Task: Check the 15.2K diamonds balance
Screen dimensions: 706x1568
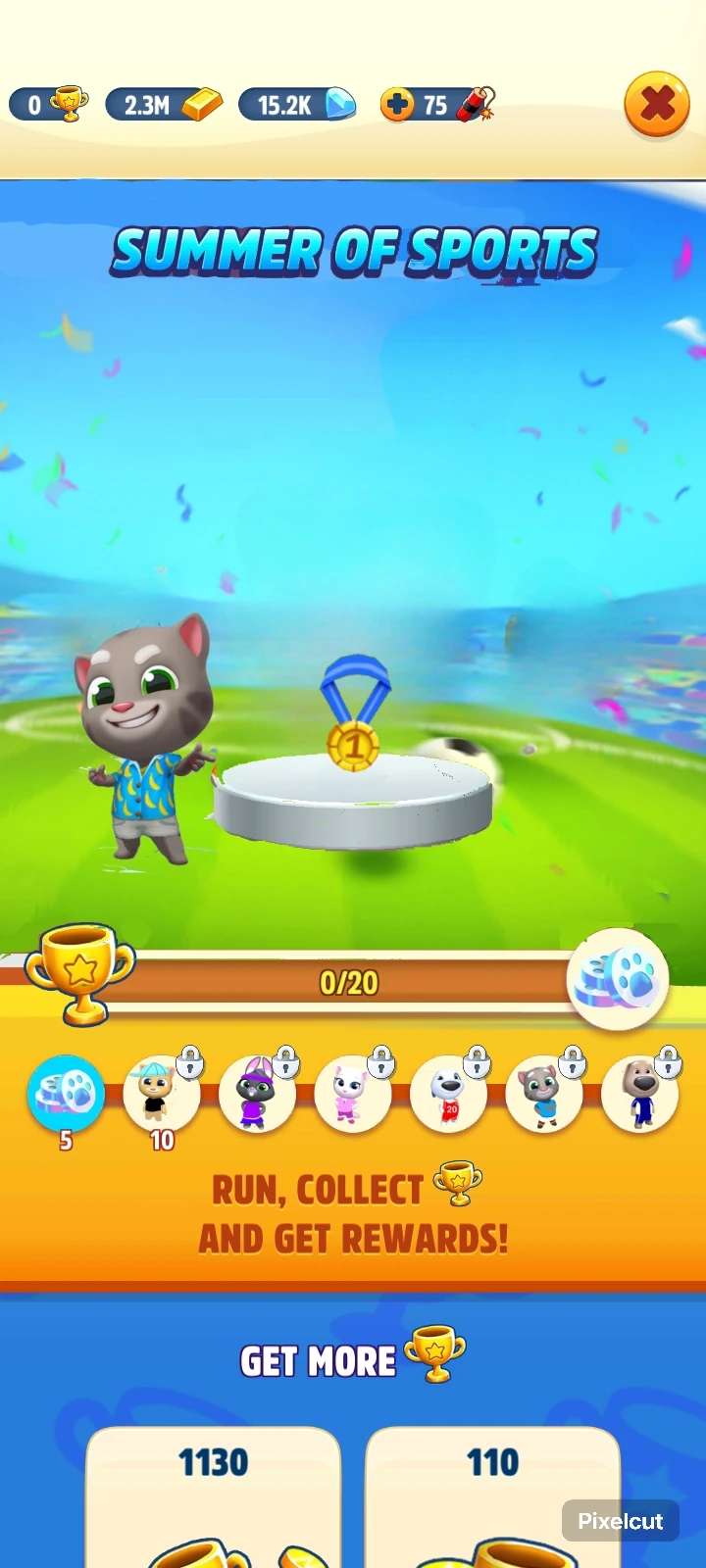Action: (x=296, y=105)
